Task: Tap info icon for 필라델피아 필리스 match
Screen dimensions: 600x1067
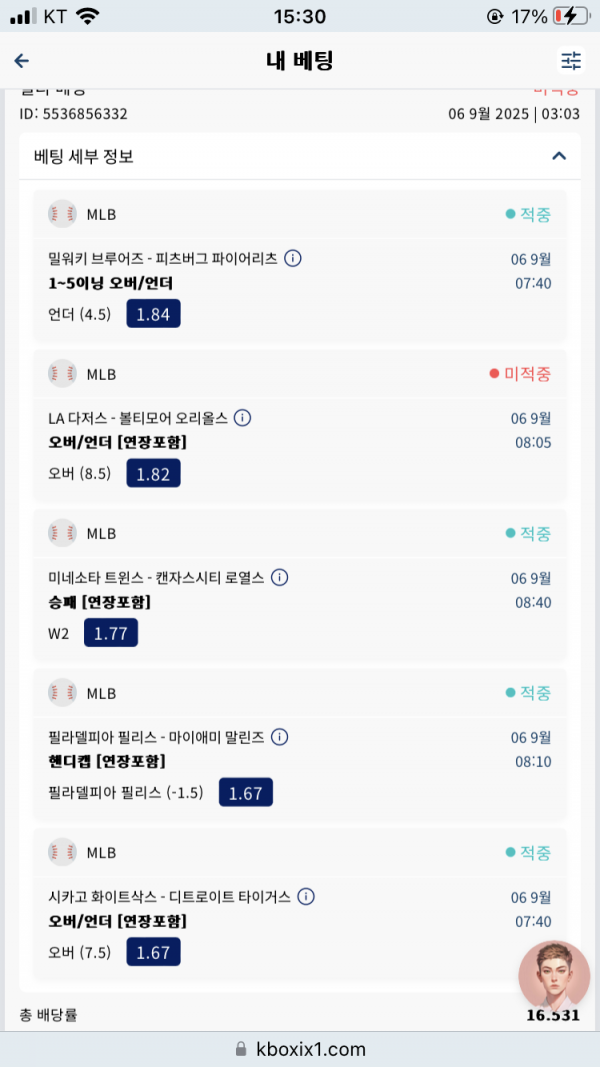Action: pos(280,737)
